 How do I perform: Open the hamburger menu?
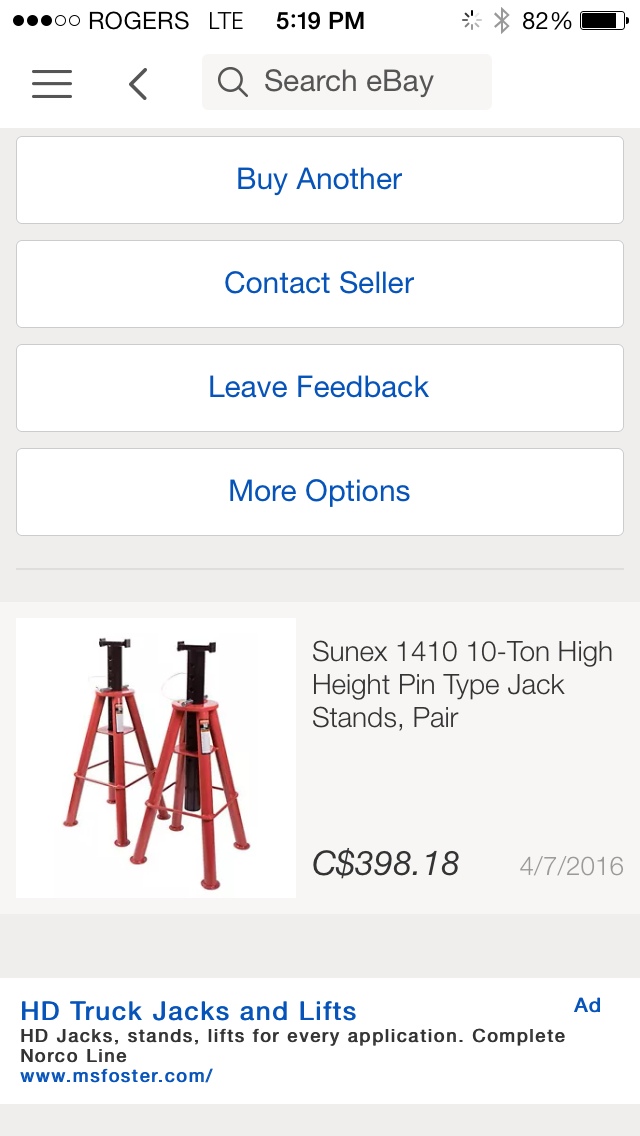pos(52,84)
